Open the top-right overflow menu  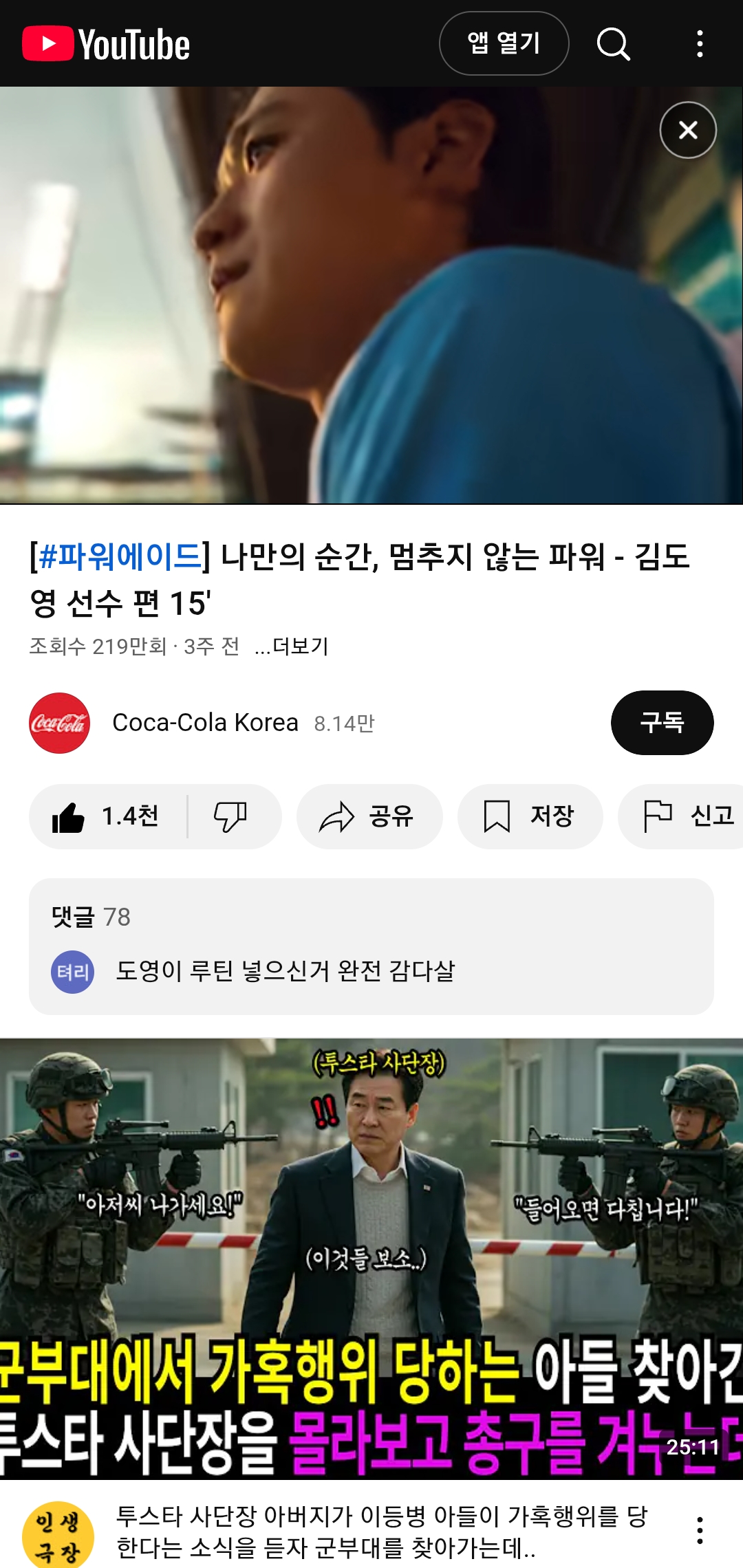click(700, 44)
